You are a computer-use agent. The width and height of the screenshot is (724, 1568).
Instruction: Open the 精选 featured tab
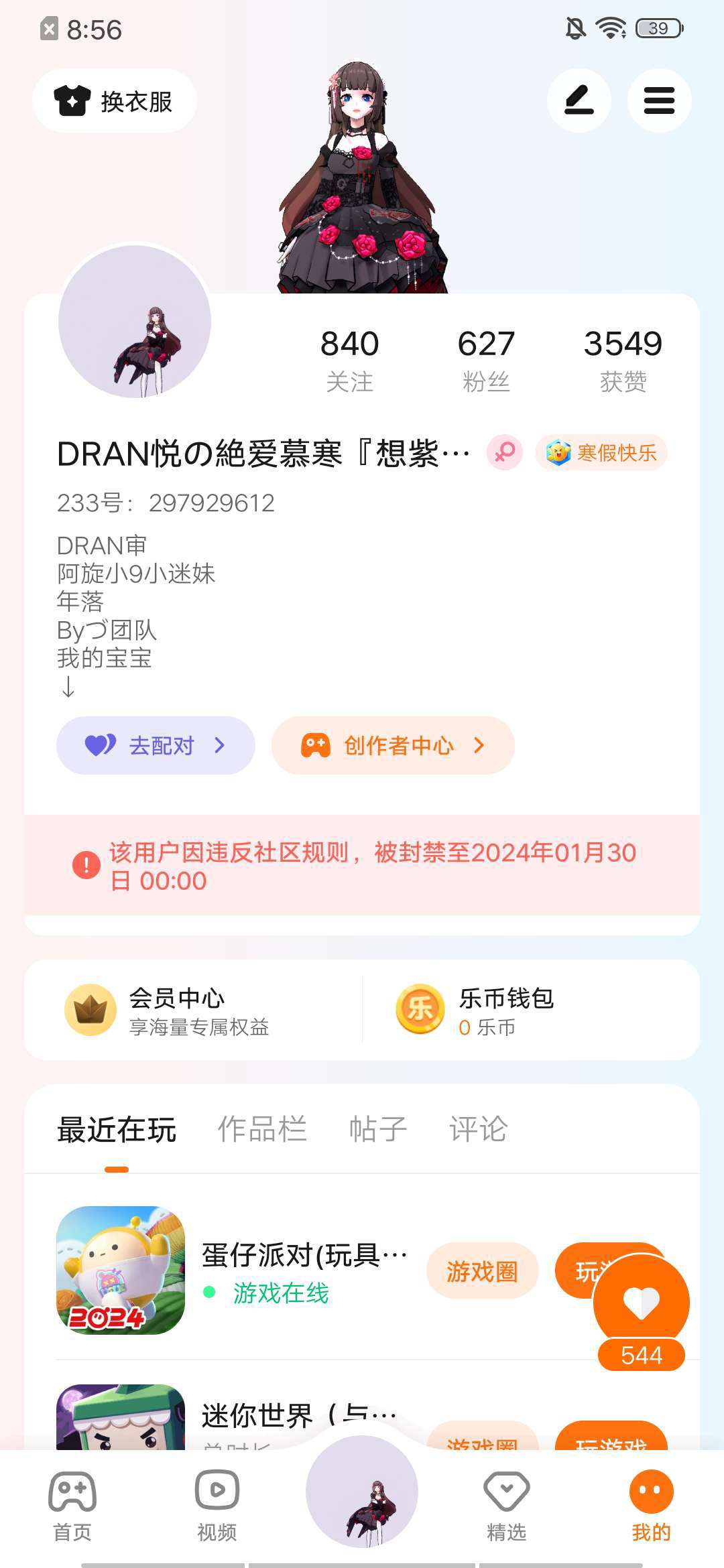(x=506, y=1504)
